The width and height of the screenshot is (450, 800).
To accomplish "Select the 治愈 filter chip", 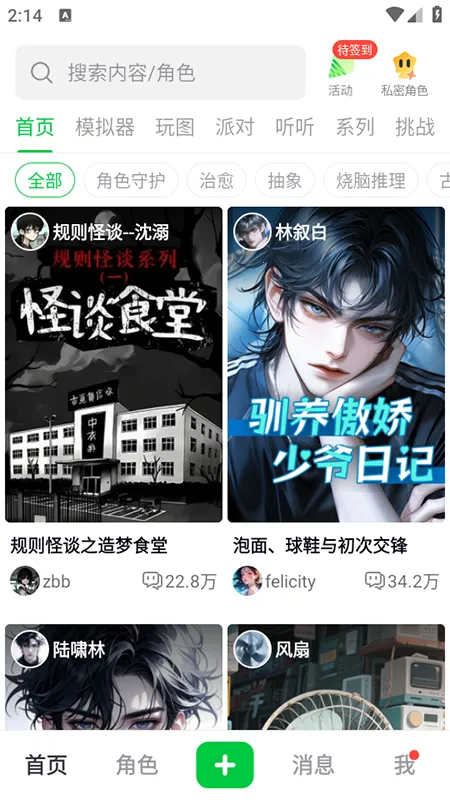I will pos(216,180).
